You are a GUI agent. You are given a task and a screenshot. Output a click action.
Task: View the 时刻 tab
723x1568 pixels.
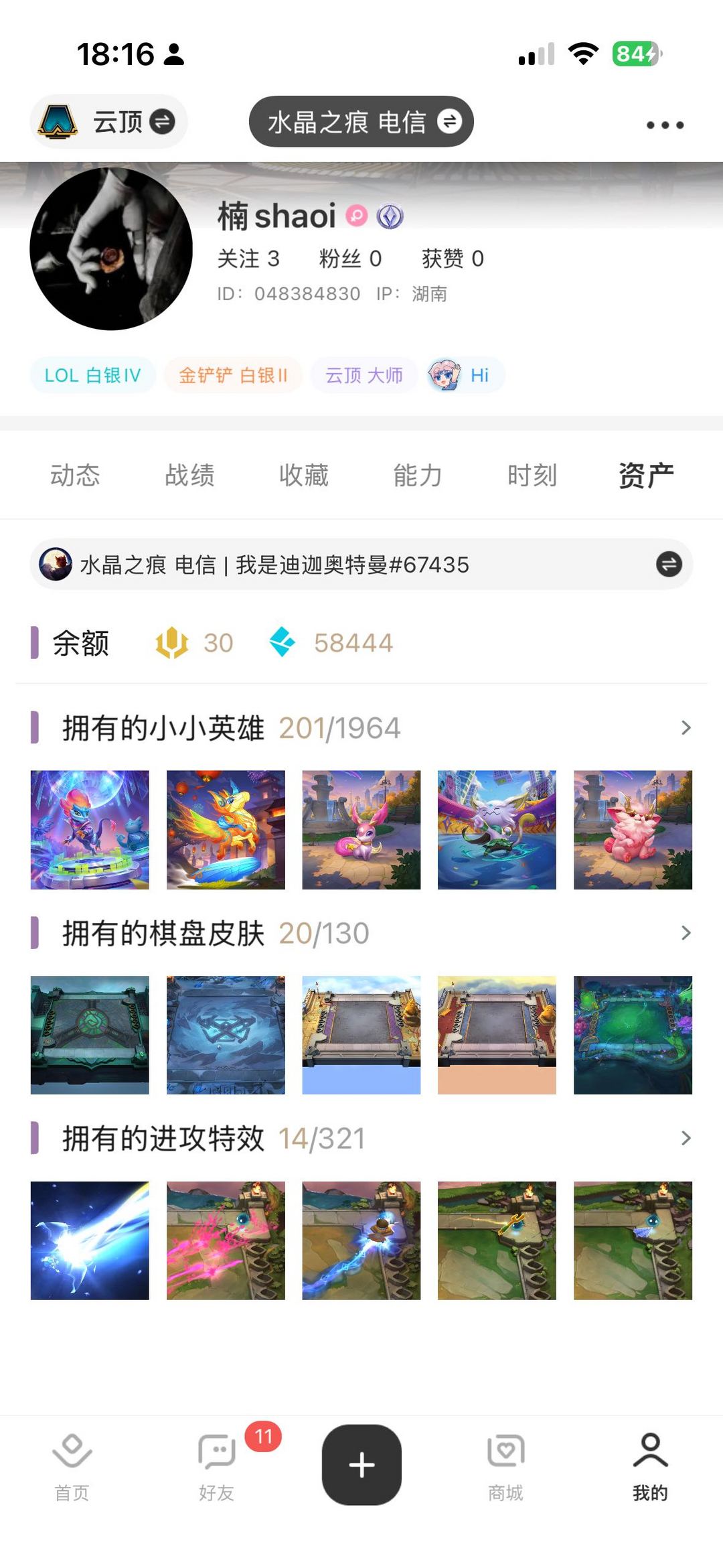532,476
